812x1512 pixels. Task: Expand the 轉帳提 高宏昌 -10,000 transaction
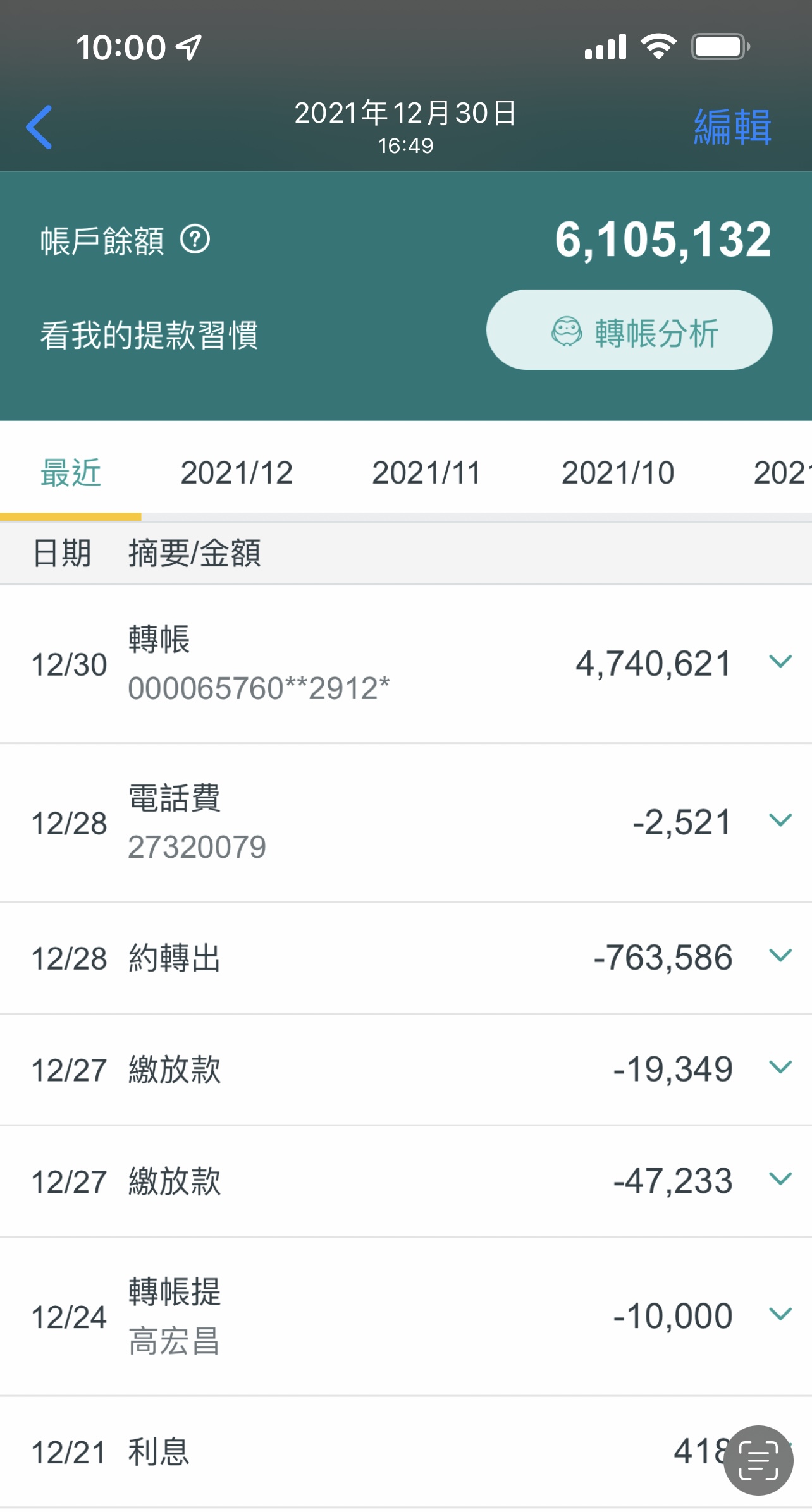click(x=780, y=1314)
